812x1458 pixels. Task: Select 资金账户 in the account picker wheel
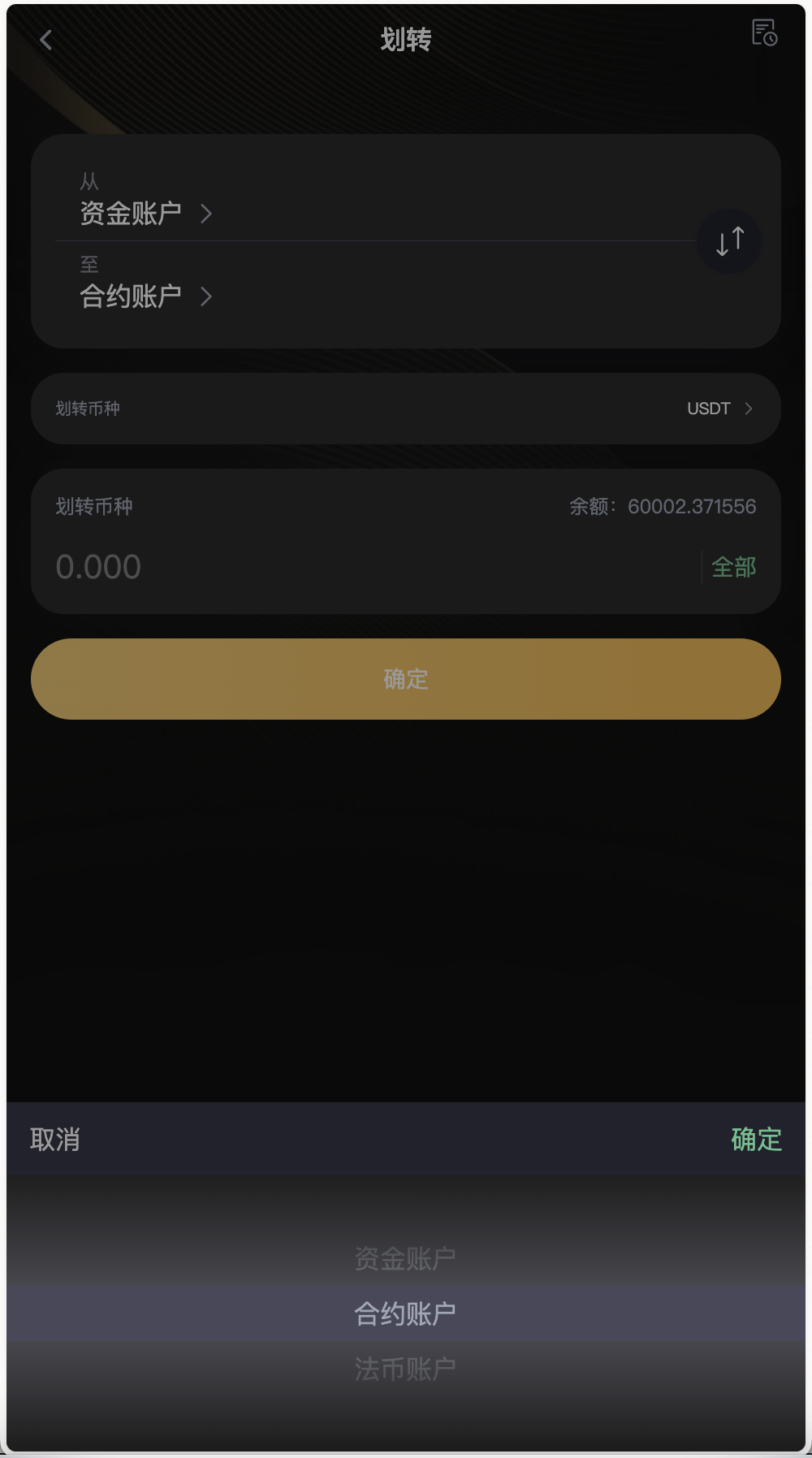tap(404, 1254)
